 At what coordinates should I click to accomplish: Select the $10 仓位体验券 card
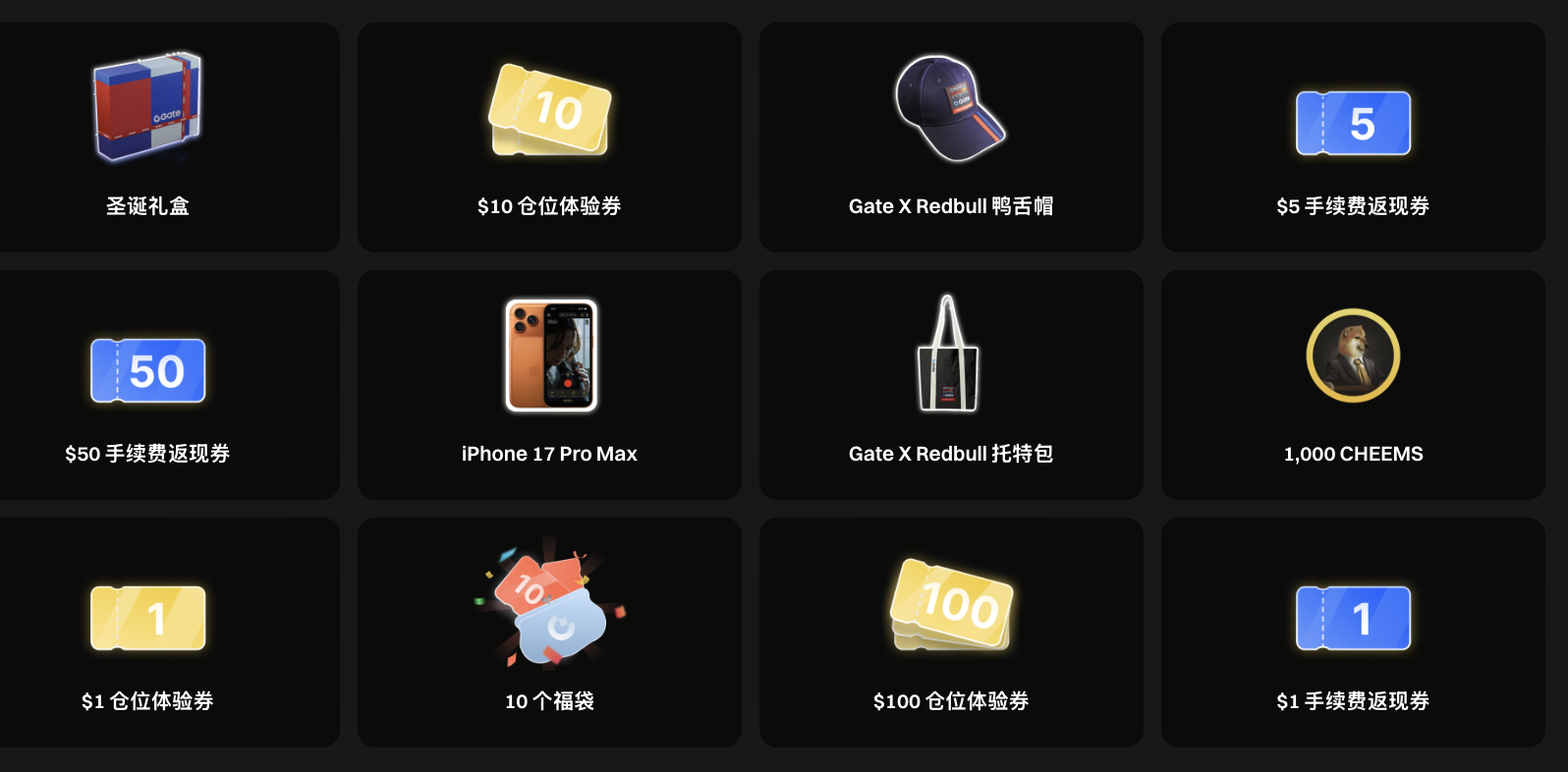(549, 138)
